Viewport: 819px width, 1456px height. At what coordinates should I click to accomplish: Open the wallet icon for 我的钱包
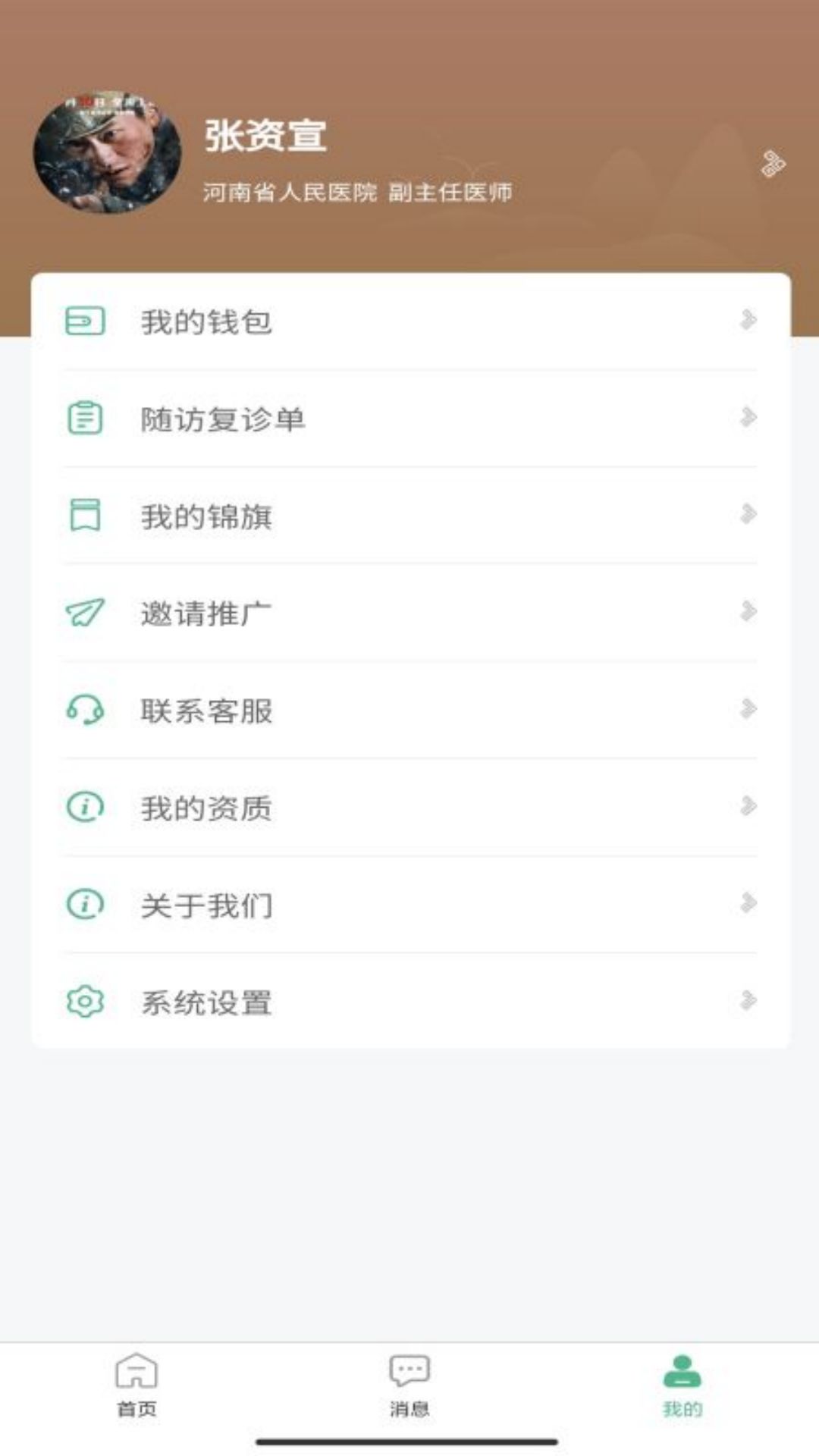86,320
